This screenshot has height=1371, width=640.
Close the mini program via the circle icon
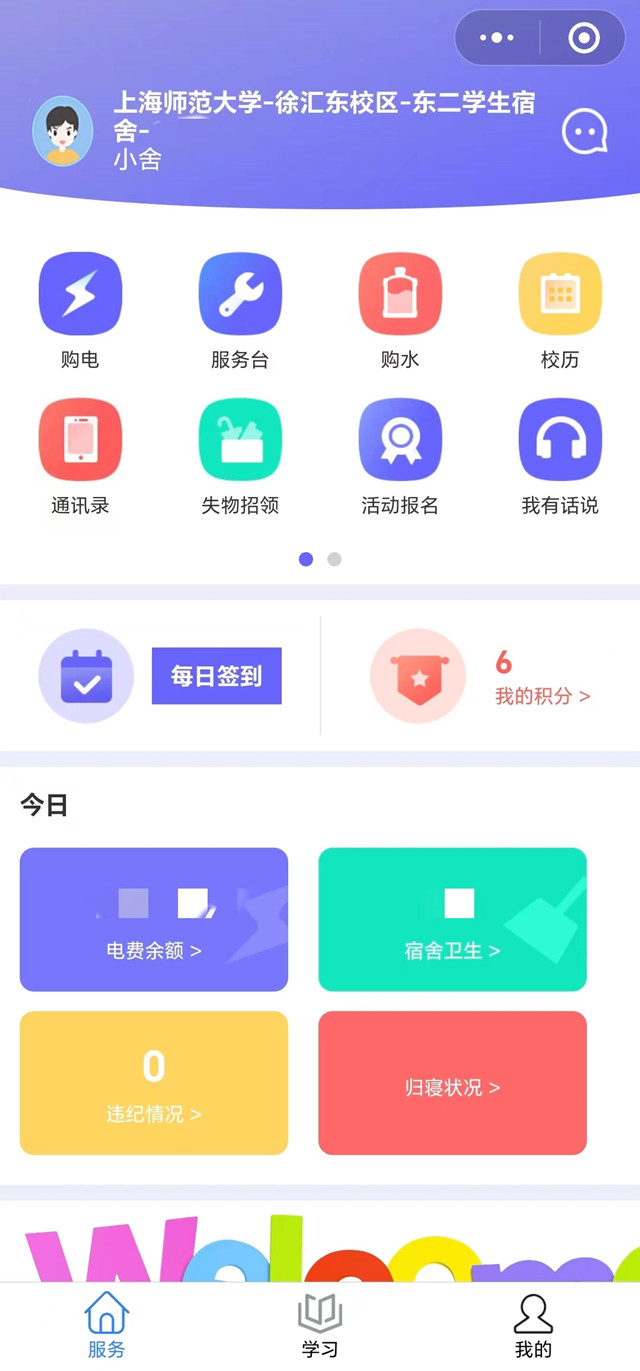coord(583,38)
